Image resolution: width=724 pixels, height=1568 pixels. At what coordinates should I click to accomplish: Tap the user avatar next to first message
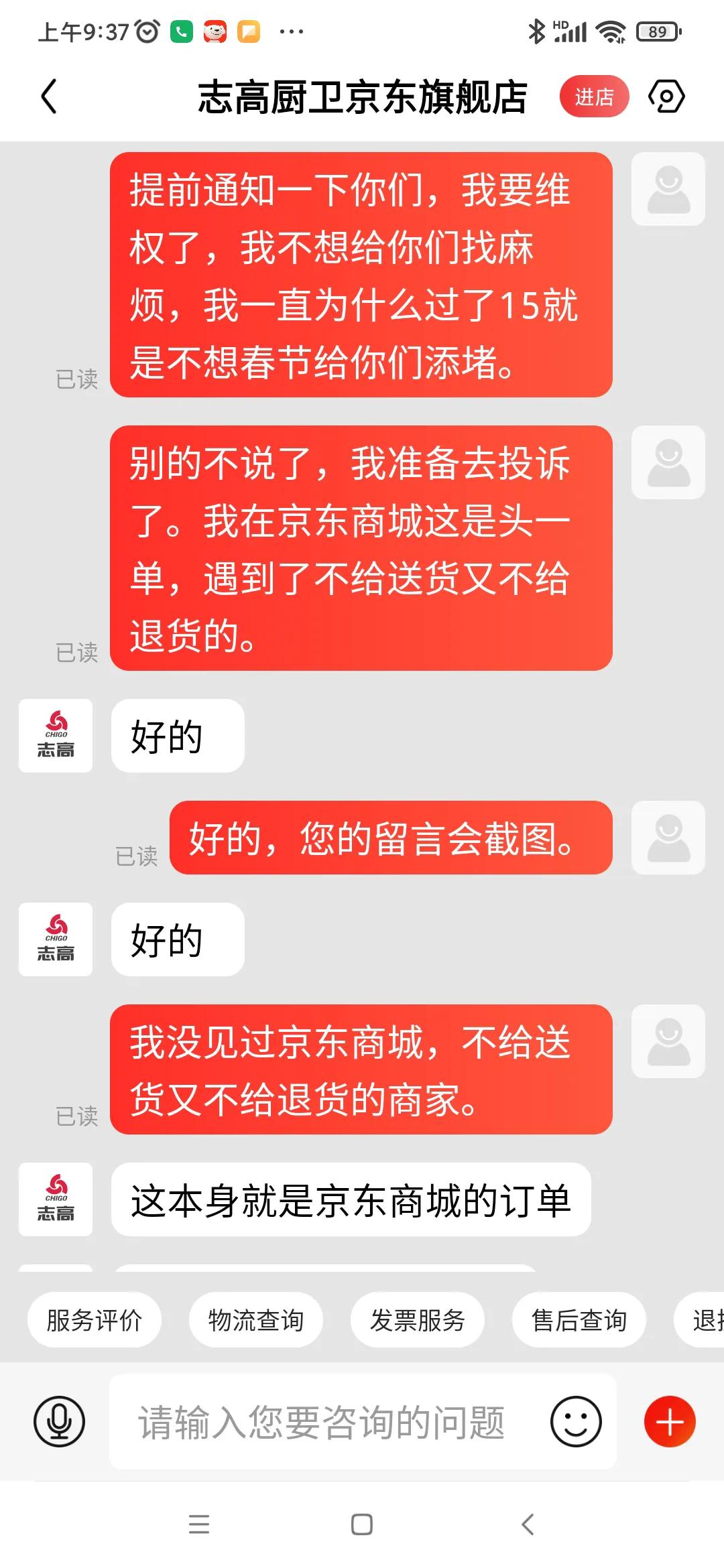point(668,188)
